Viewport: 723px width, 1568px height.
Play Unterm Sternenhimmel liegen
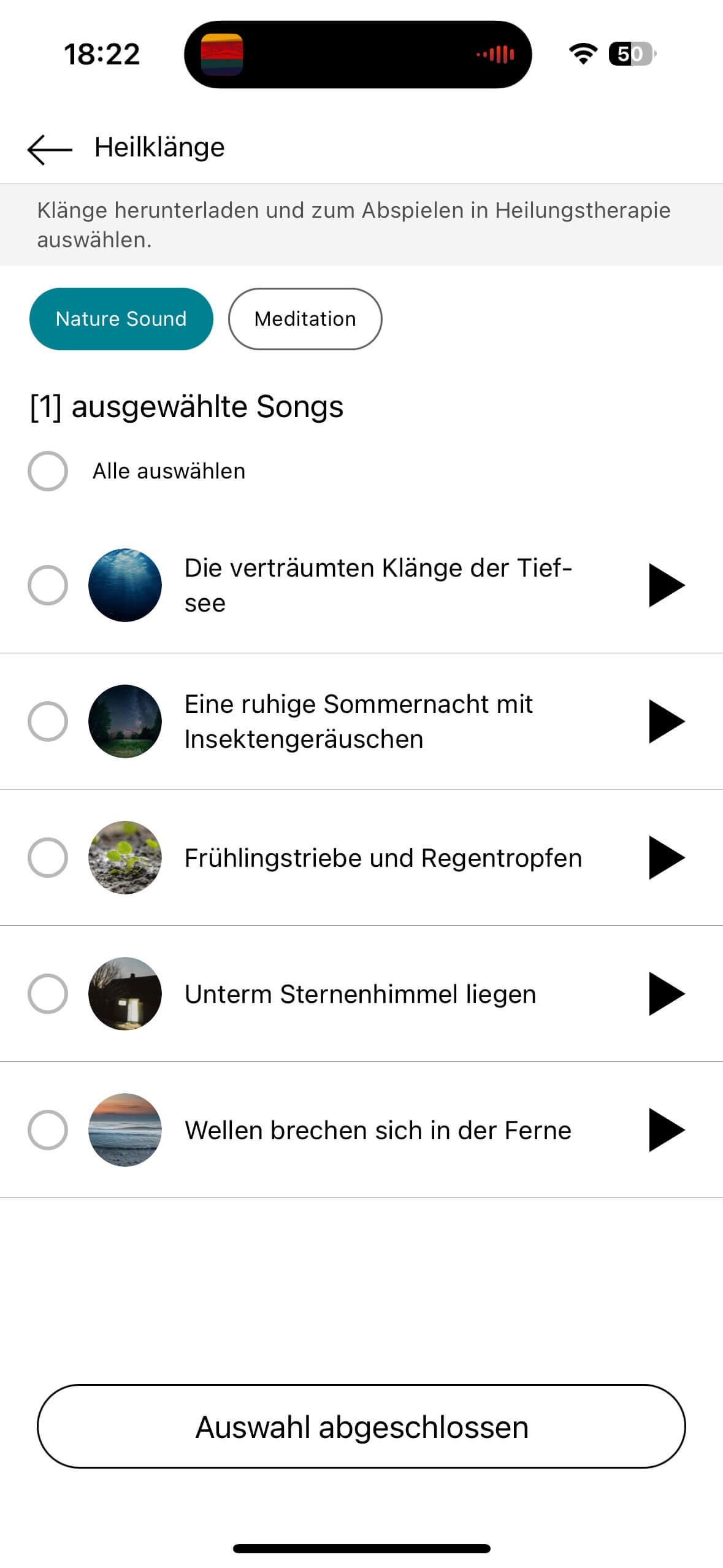coord(666,994)
